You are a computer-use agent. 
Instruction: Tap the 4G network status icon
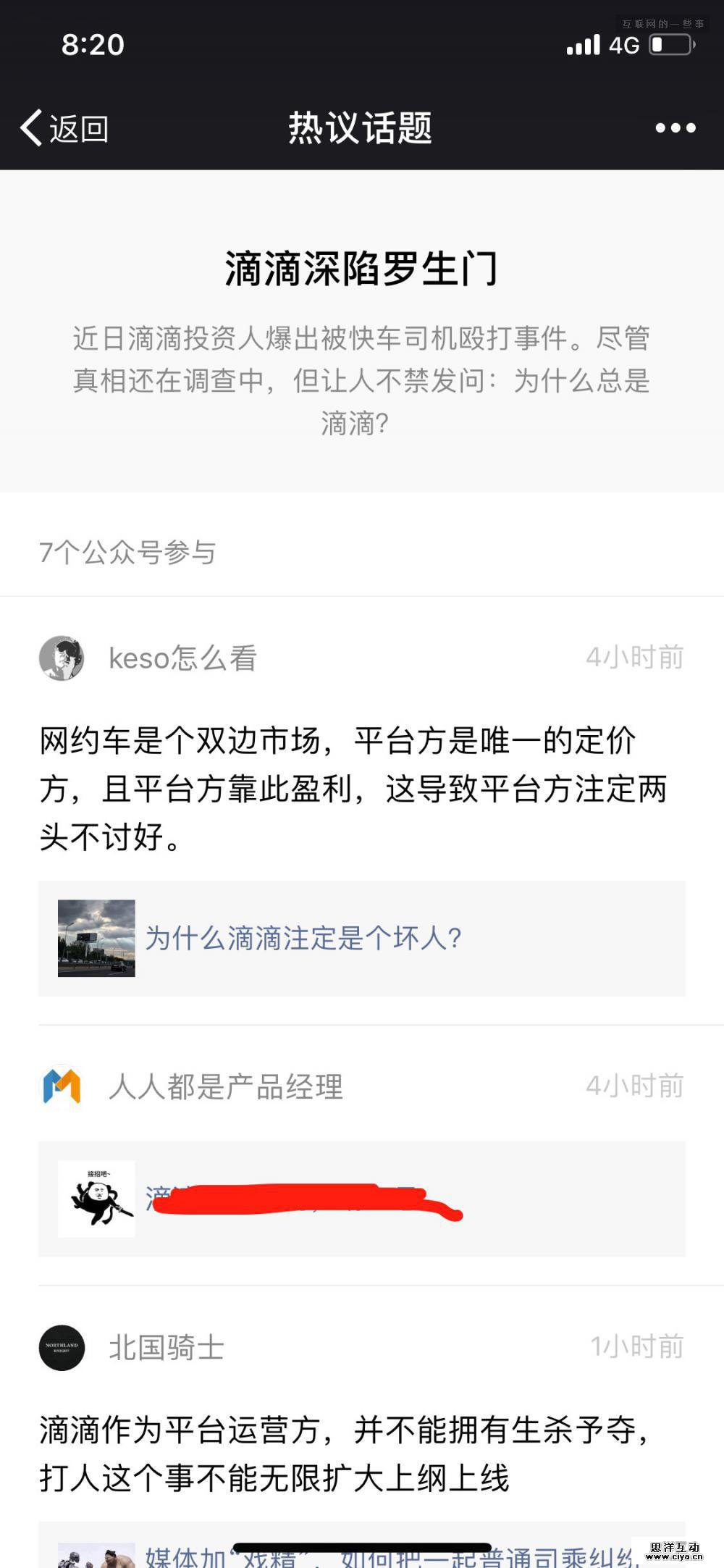click(x=624, y=46)
